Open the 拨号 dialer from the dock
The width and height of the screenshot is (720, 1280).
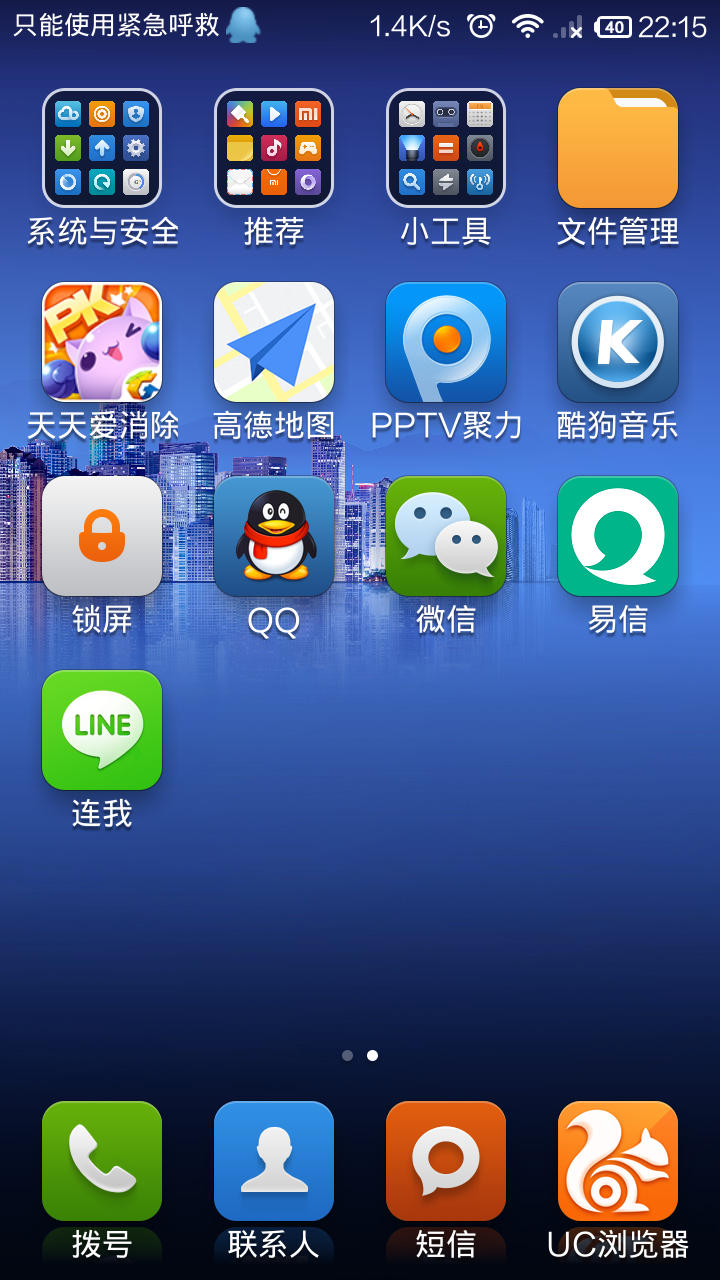pyautogui.click(x=102, y=1160)
